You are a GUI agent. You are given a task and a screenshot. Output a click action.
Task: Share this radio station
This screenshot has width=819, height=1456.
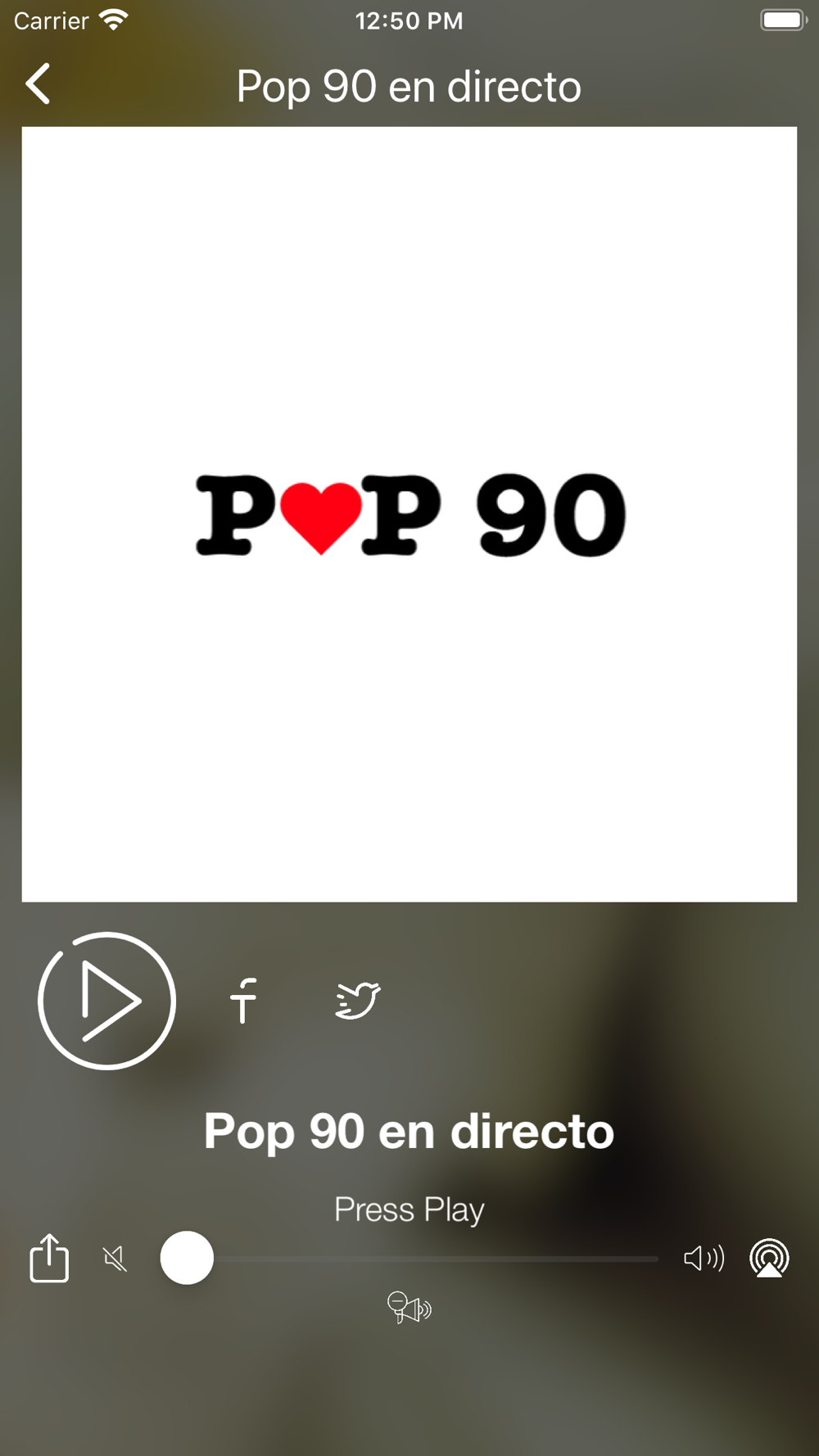coord(49,1257)
